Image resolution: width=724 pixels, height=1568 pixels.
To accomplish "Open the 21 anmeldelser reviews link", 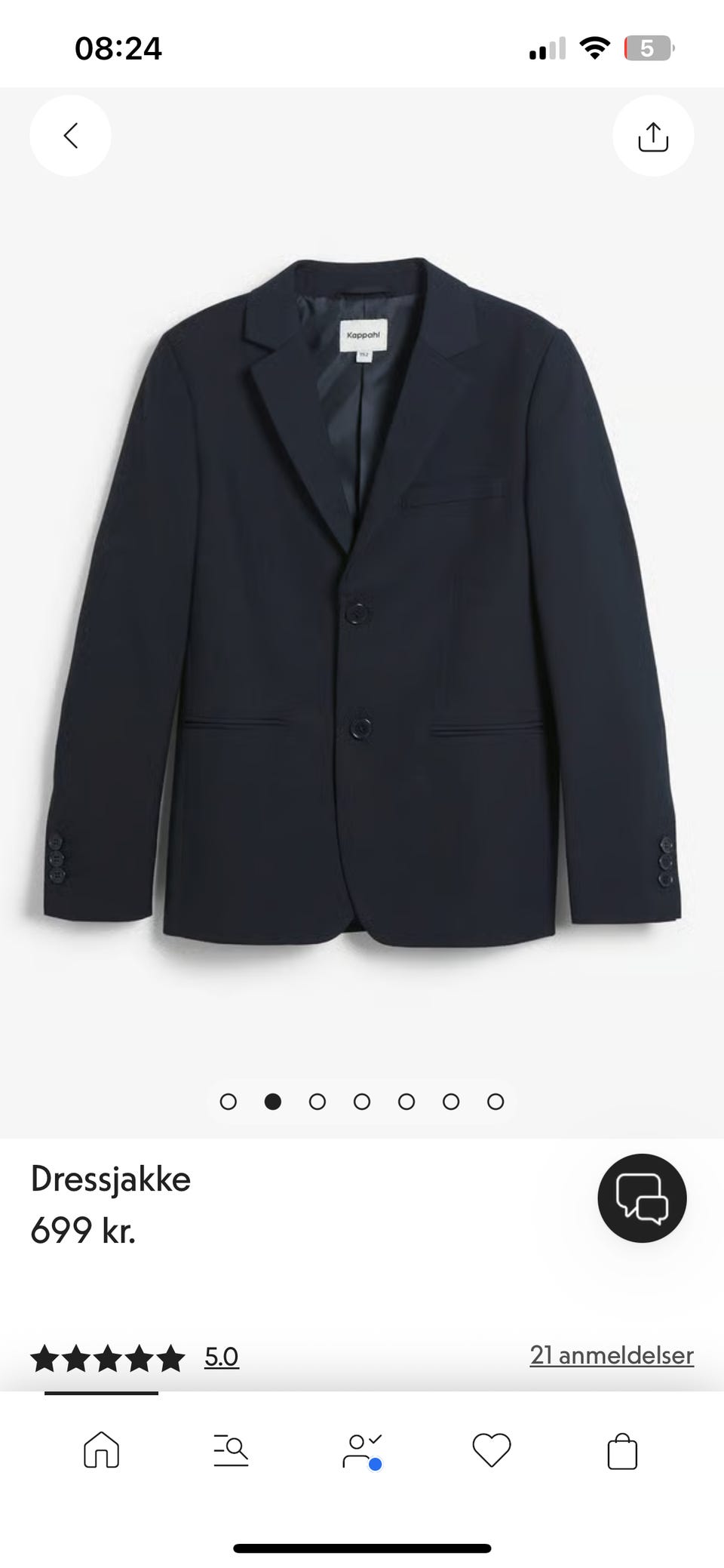I will click(x=611, y=1355).
